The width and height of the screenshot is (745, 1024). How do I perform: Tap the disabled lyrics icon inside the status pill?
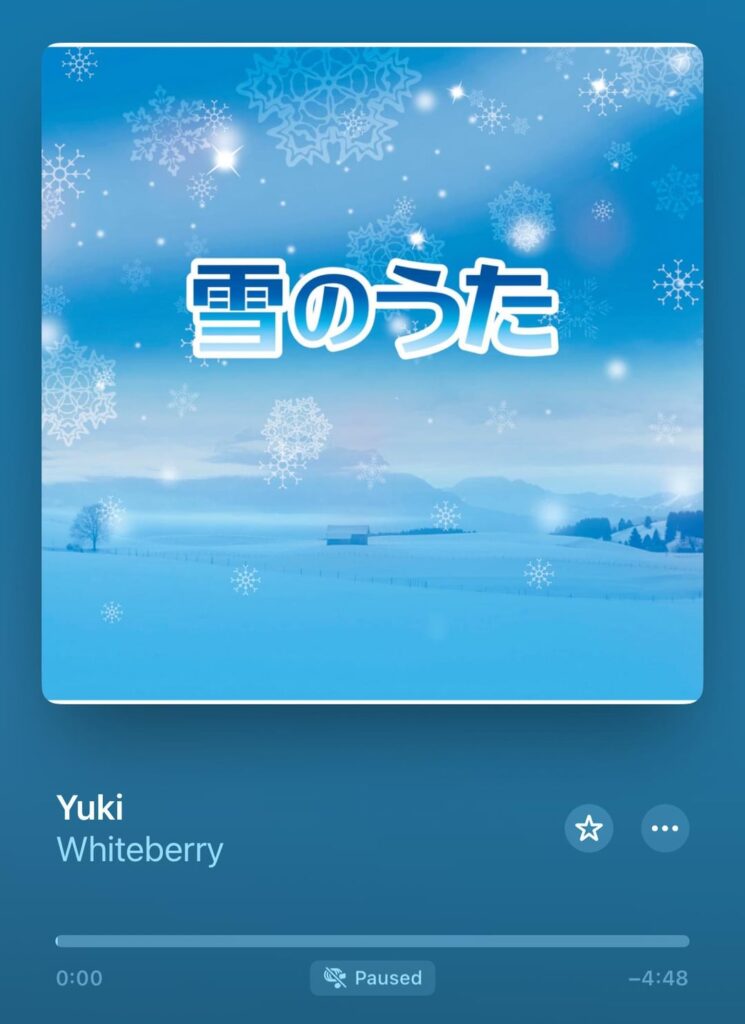pyautogui.click(x=337, y=978)
